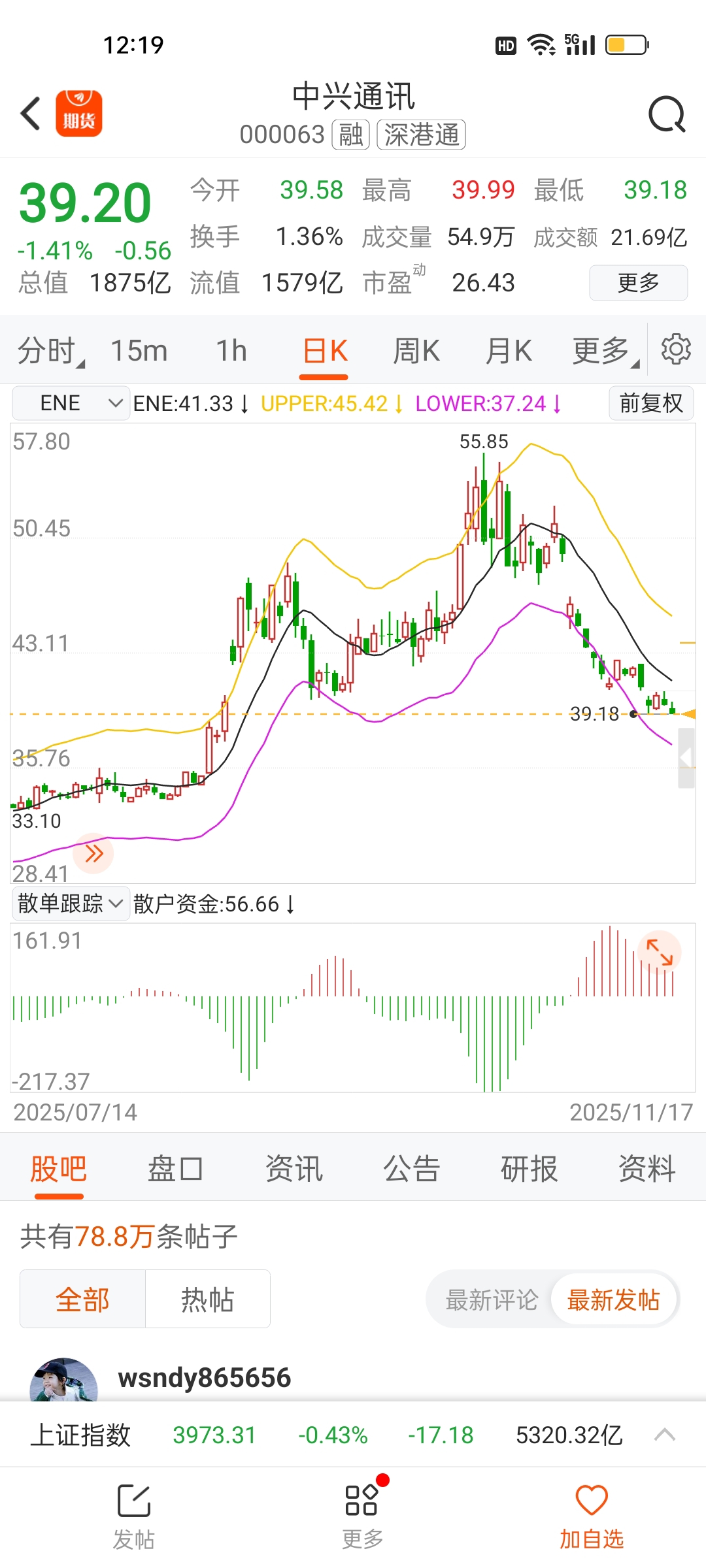Switch chart to 周K weekly view
Screen dimensions: 706x1568
(416, 351)
